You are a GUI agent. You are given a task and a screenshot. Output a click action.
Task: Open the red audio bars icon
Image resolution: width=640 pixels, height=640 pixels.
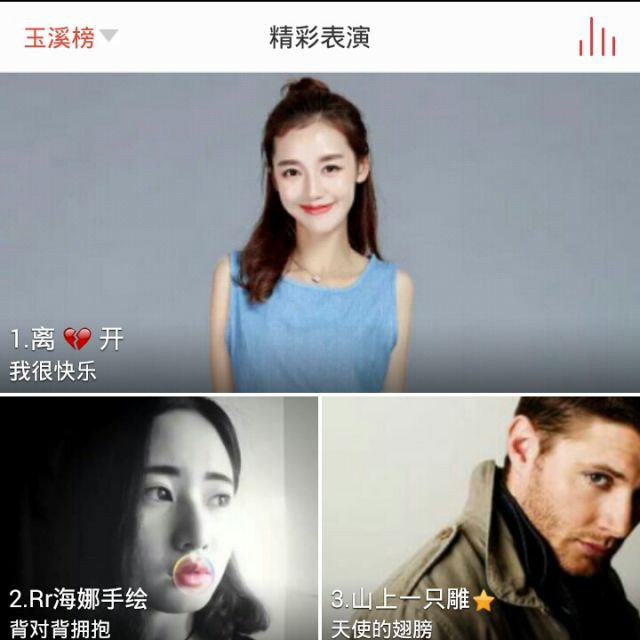click(x=597, y=38)
